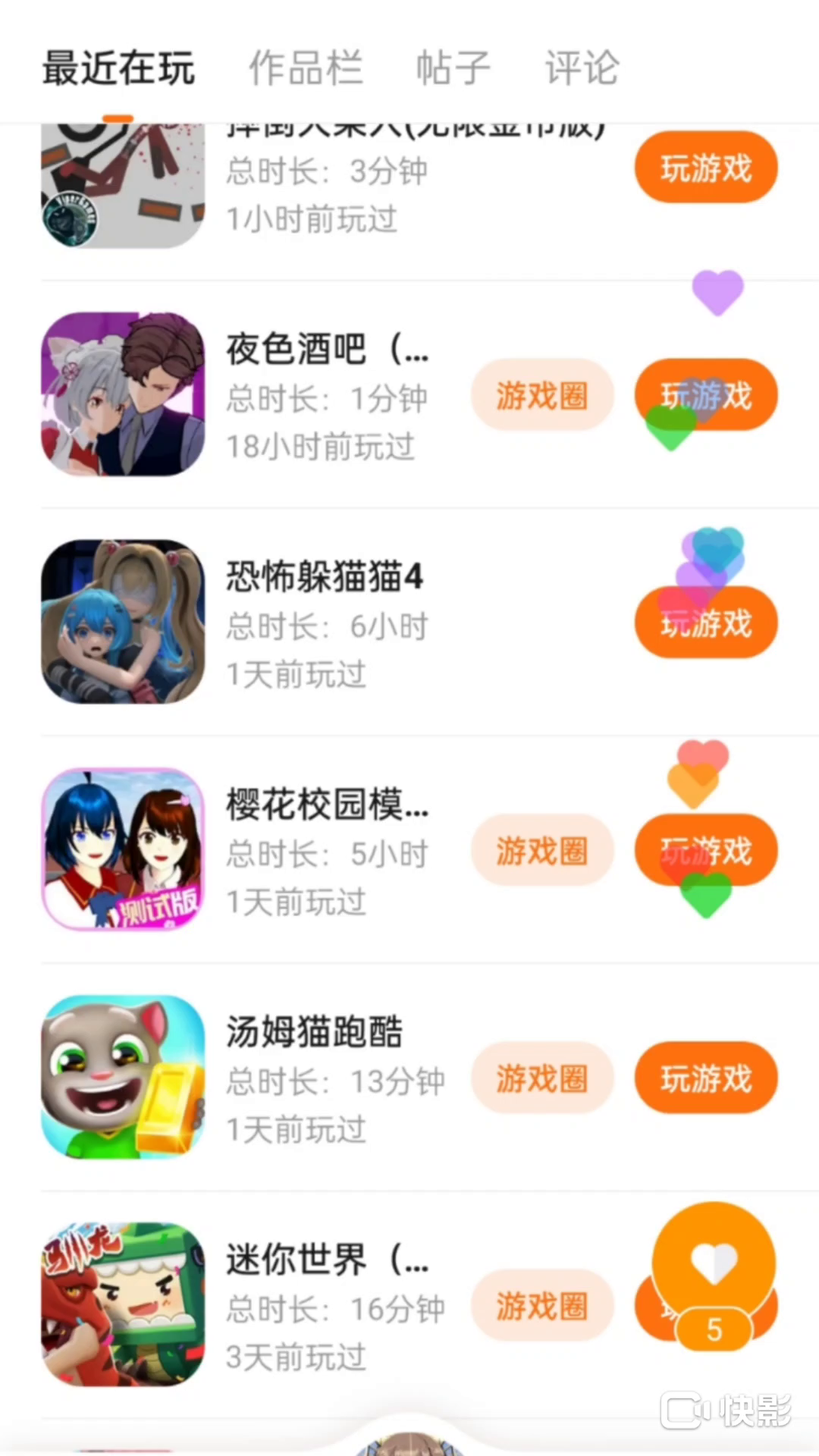Screen dimensions: 819x1456
Task: Select the 最近在玩 tab
Action: coord(119,68)
